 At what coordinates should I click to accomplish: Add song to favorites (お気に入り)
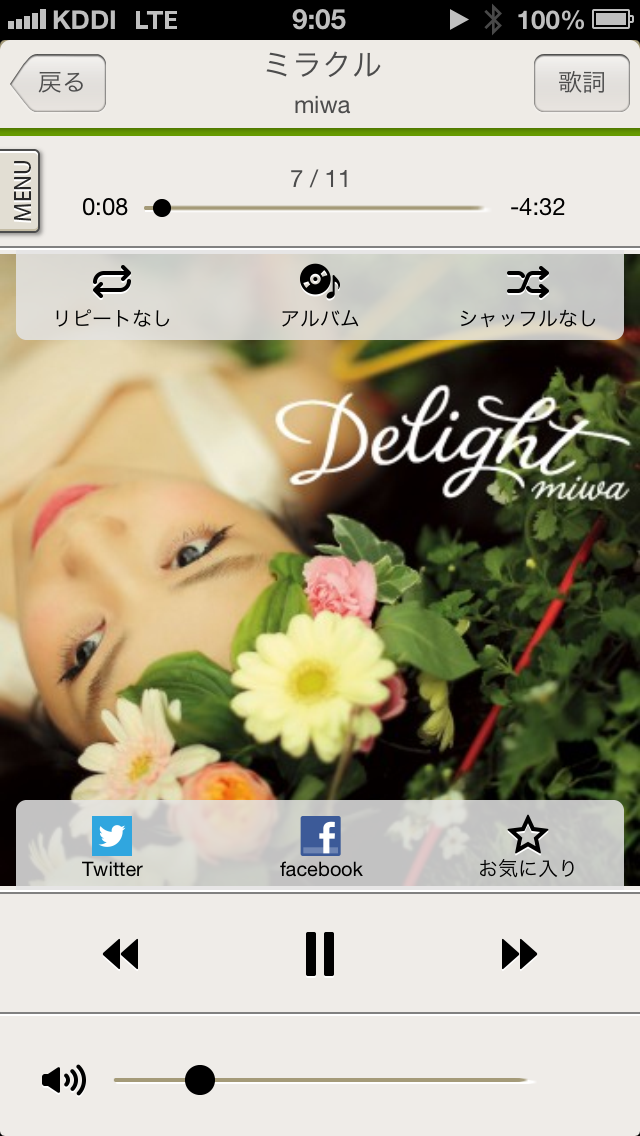[x=527, y=847]
